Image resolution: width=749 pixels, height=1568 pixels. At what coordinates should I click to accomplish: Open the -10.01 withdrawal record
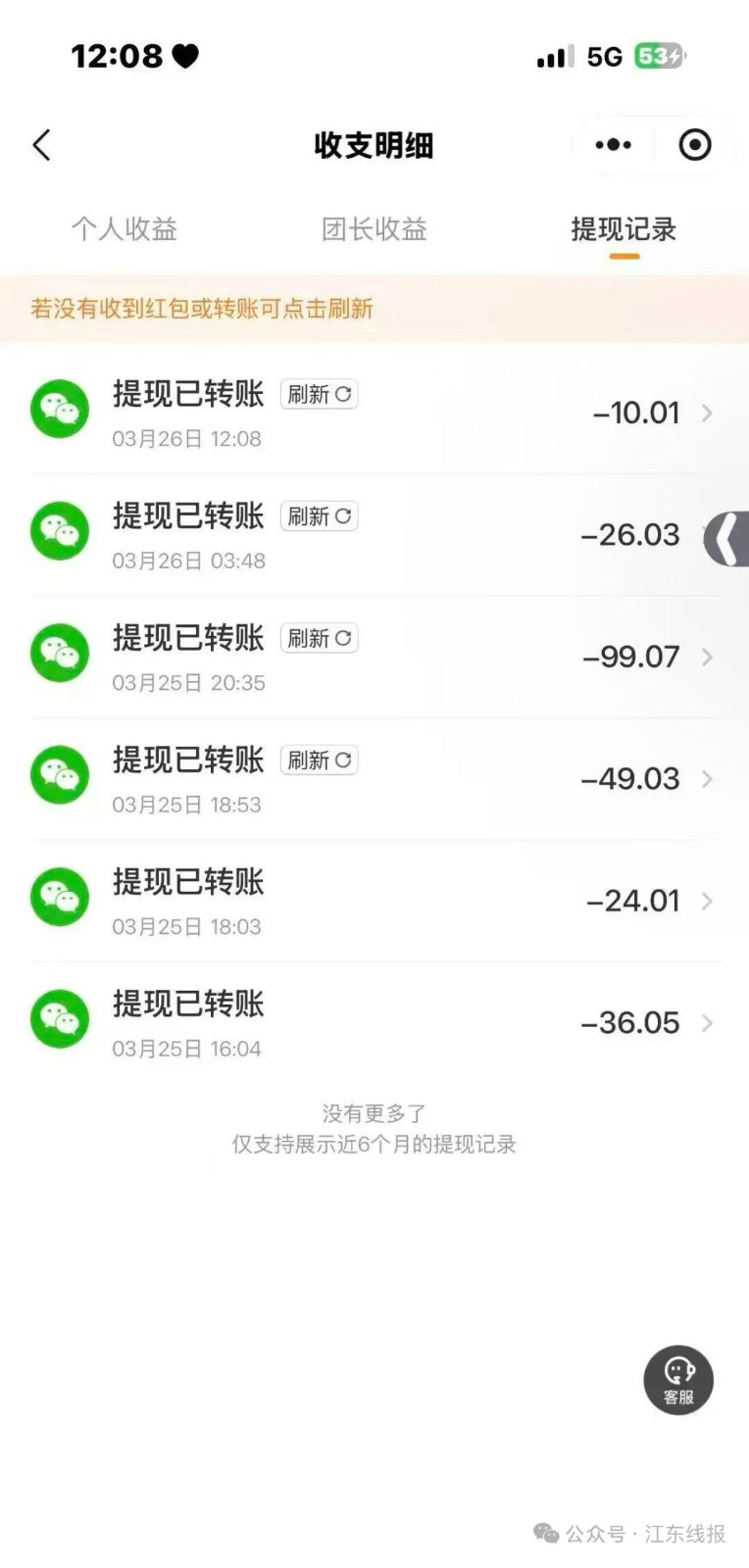(647, 413)
